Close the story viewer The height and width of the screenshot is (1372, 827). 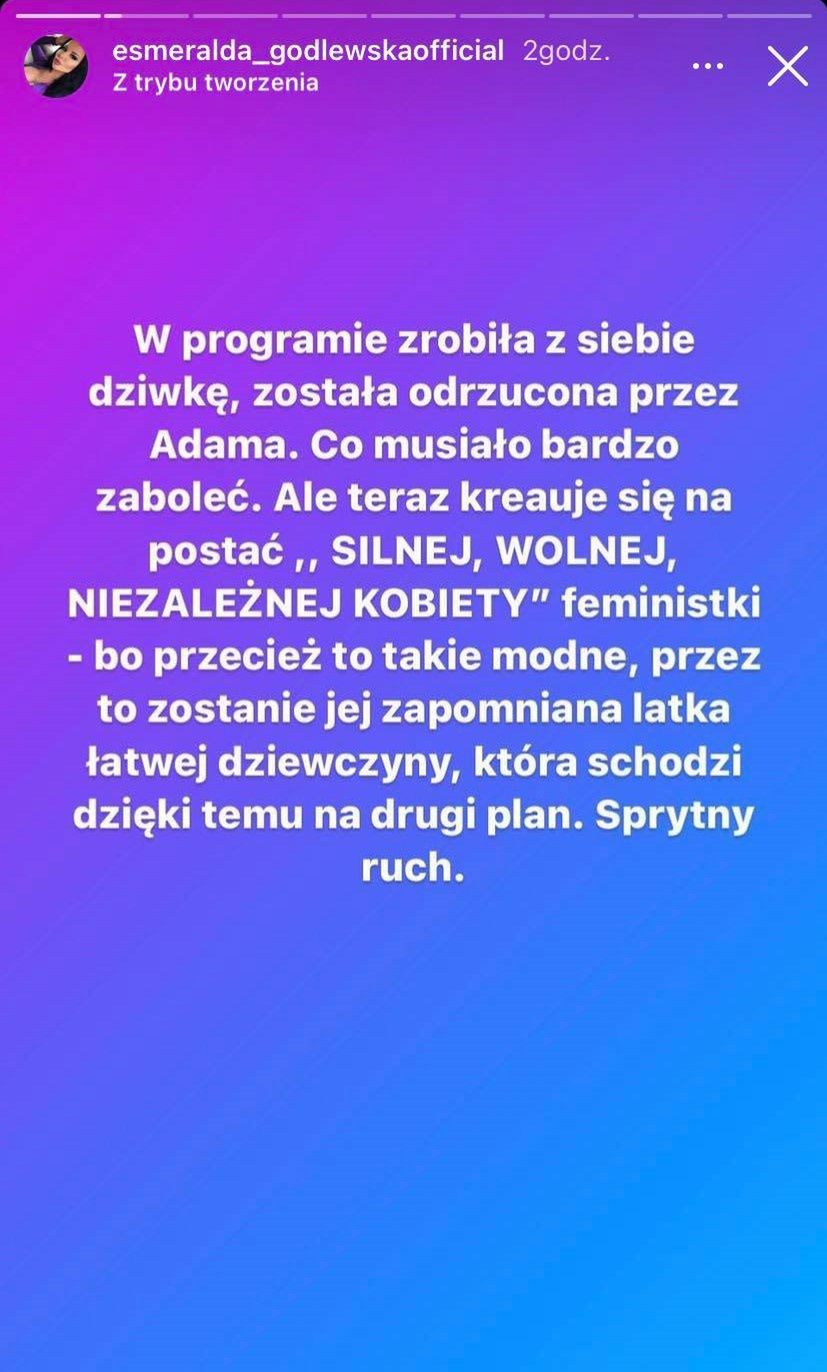[787, 66]
